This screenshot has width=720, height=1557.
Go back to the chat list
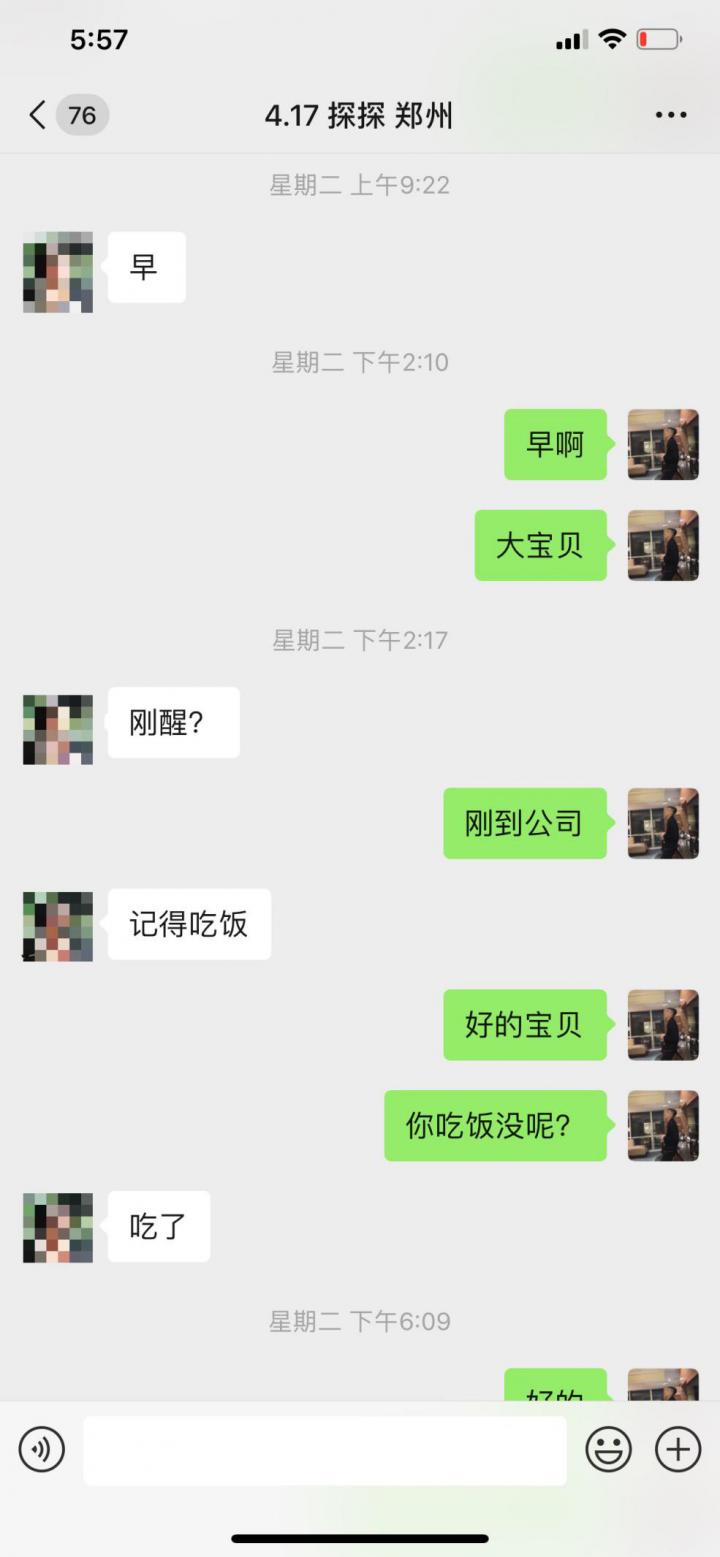tap(38, 116)
